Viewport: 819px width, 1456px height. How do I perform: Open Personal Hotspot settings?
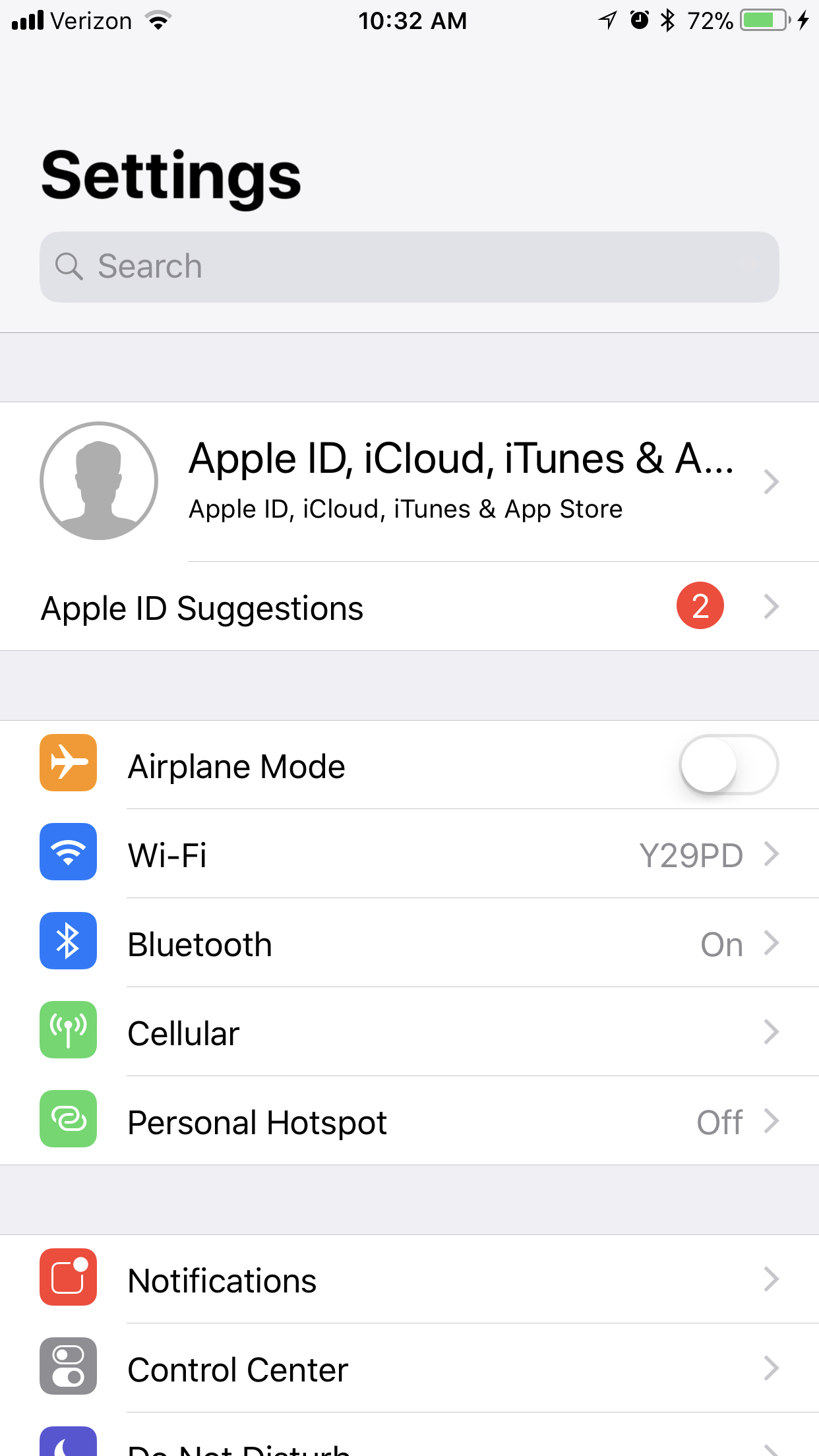point(409,1122)
